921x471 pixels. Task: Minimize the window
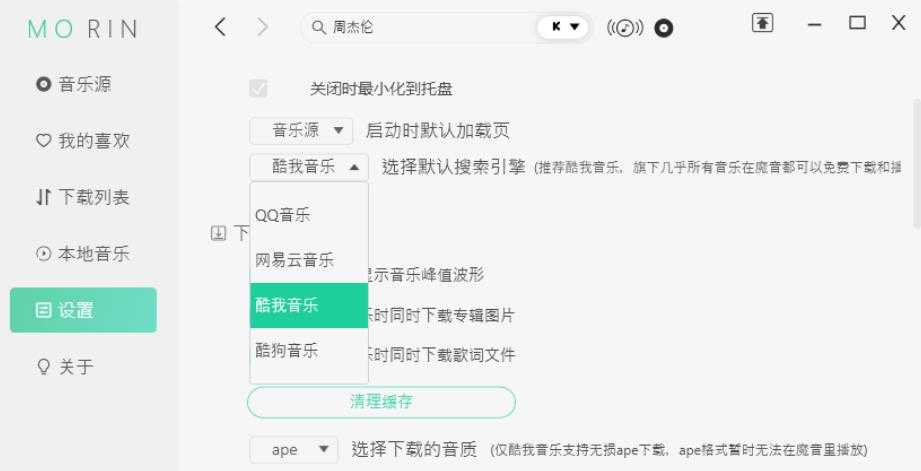click(x=814, y=24)
